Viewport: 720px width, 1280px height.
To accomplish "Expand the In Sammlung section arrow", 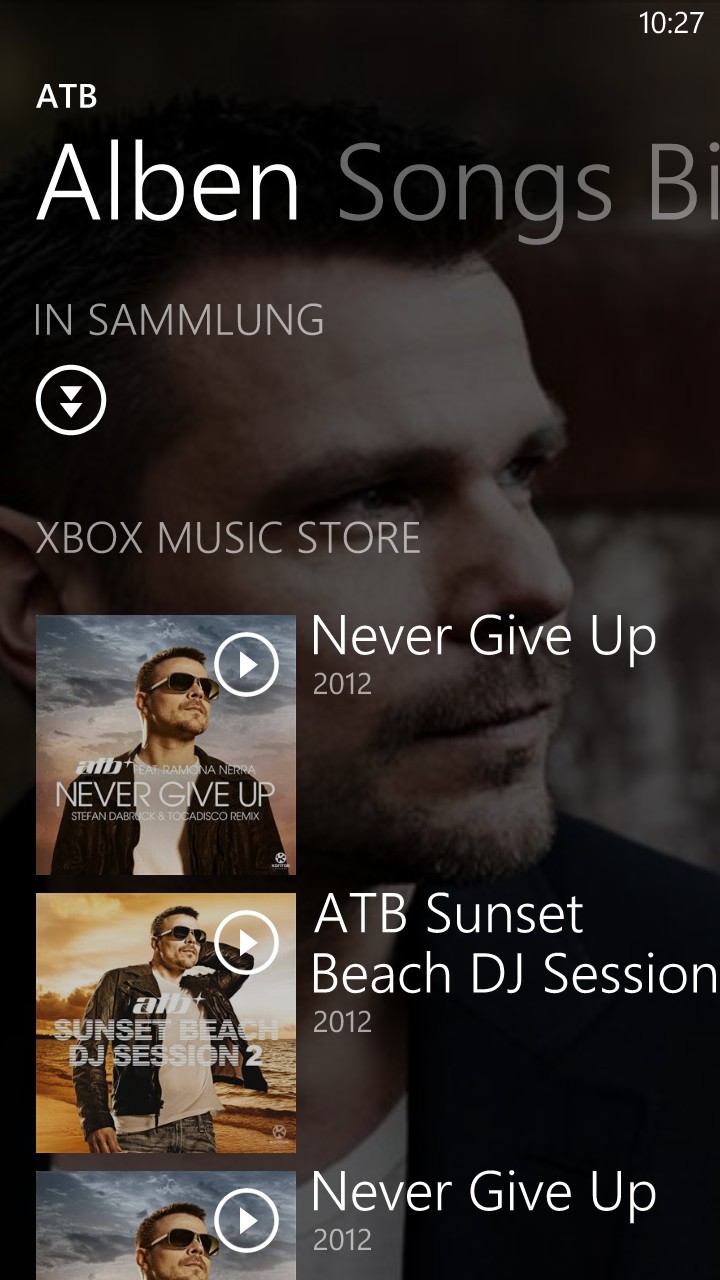I will [71, 400].
